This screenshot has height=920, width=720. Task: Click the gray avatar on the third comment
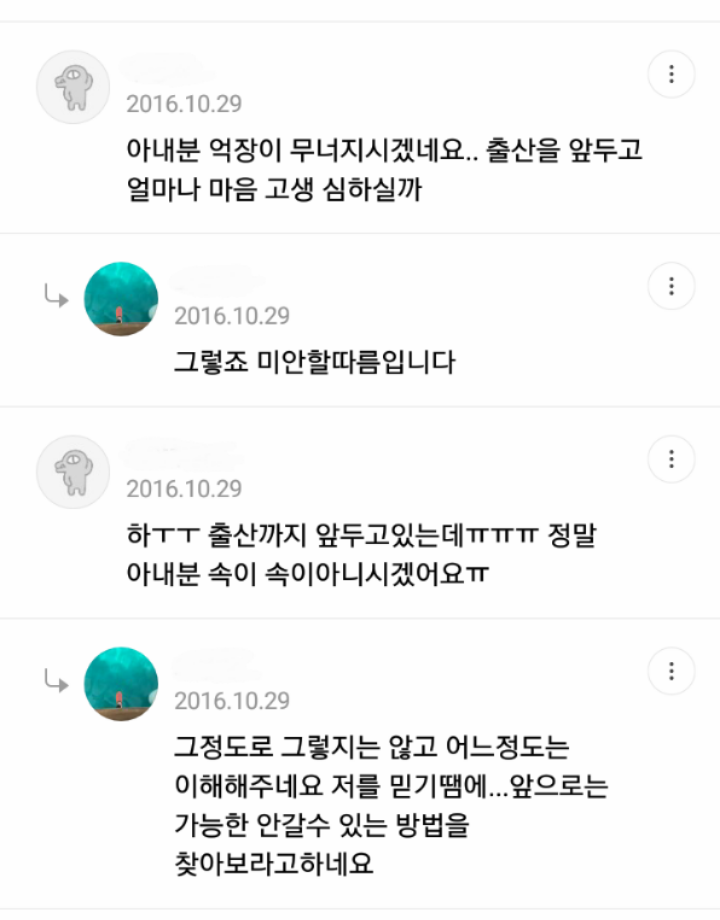(x=71, y=470)
